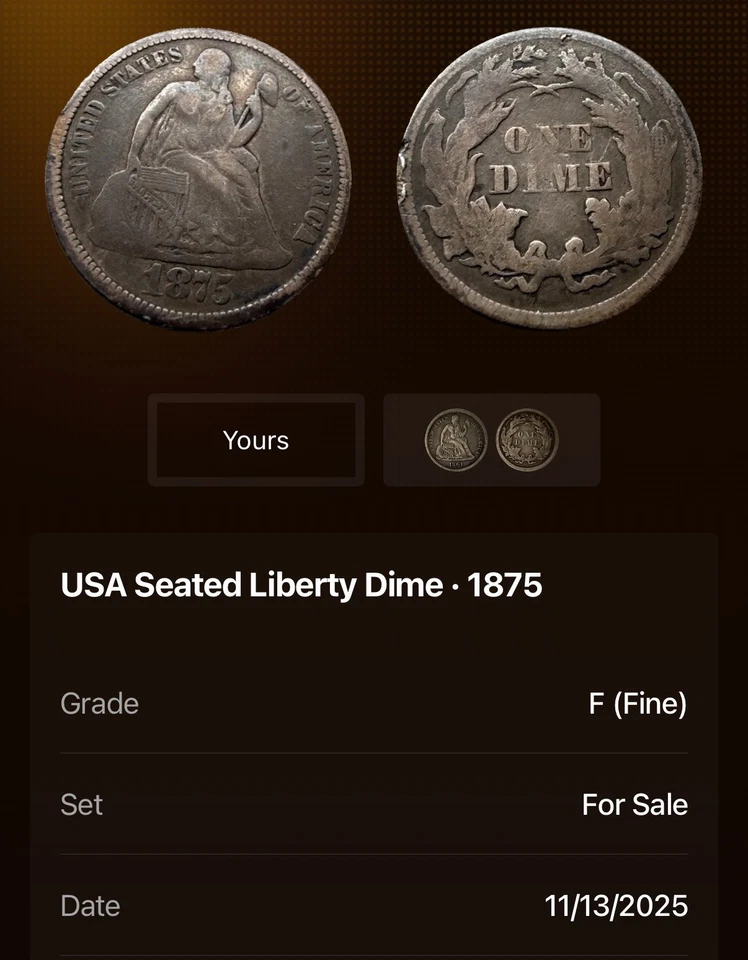The width and height of the screenshot is (748, 960).
Task: Open the Set selector showing For Sale
Action: point(634,804)
